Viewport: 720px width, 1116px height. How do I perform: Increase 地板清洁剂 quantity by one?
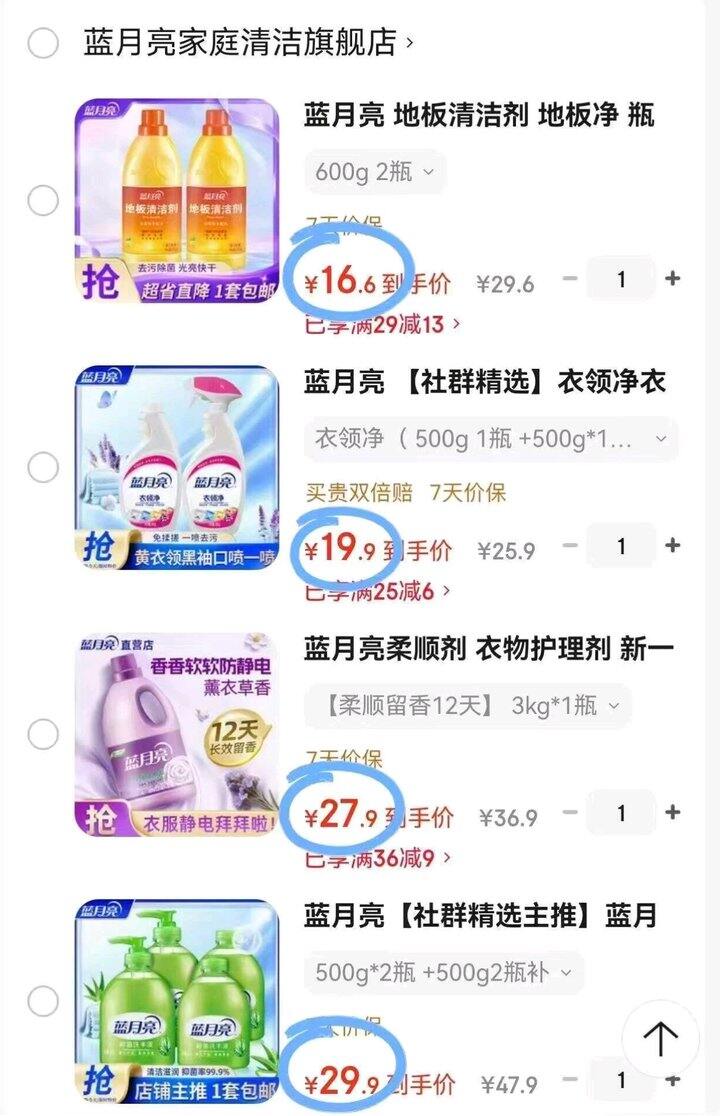pos(673,278)
